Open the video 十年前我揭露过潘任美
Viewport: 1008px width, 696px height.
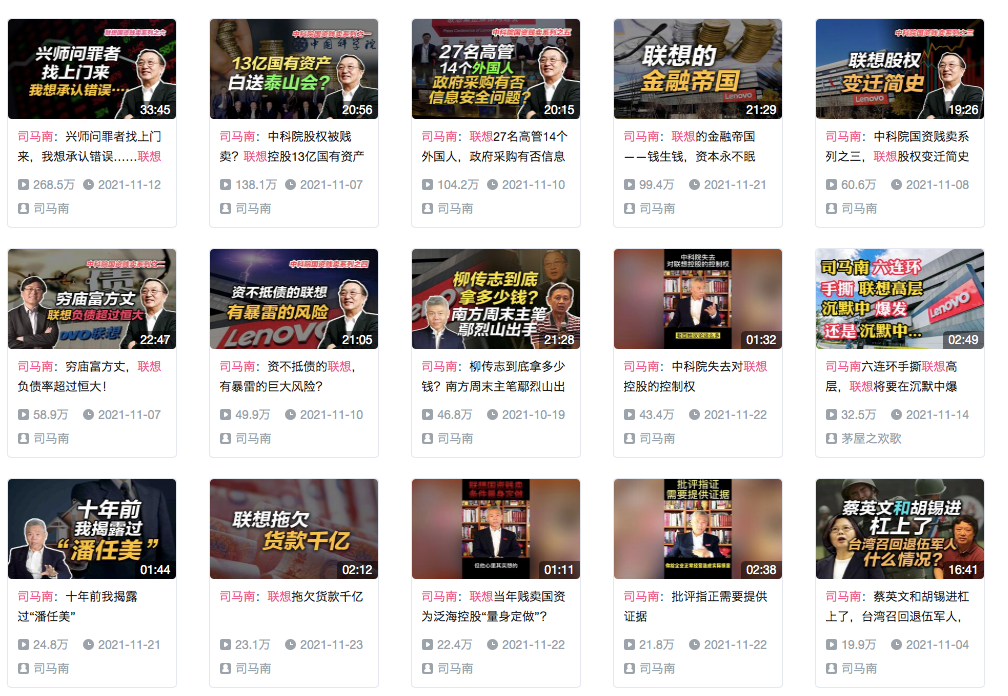point(92,529)
